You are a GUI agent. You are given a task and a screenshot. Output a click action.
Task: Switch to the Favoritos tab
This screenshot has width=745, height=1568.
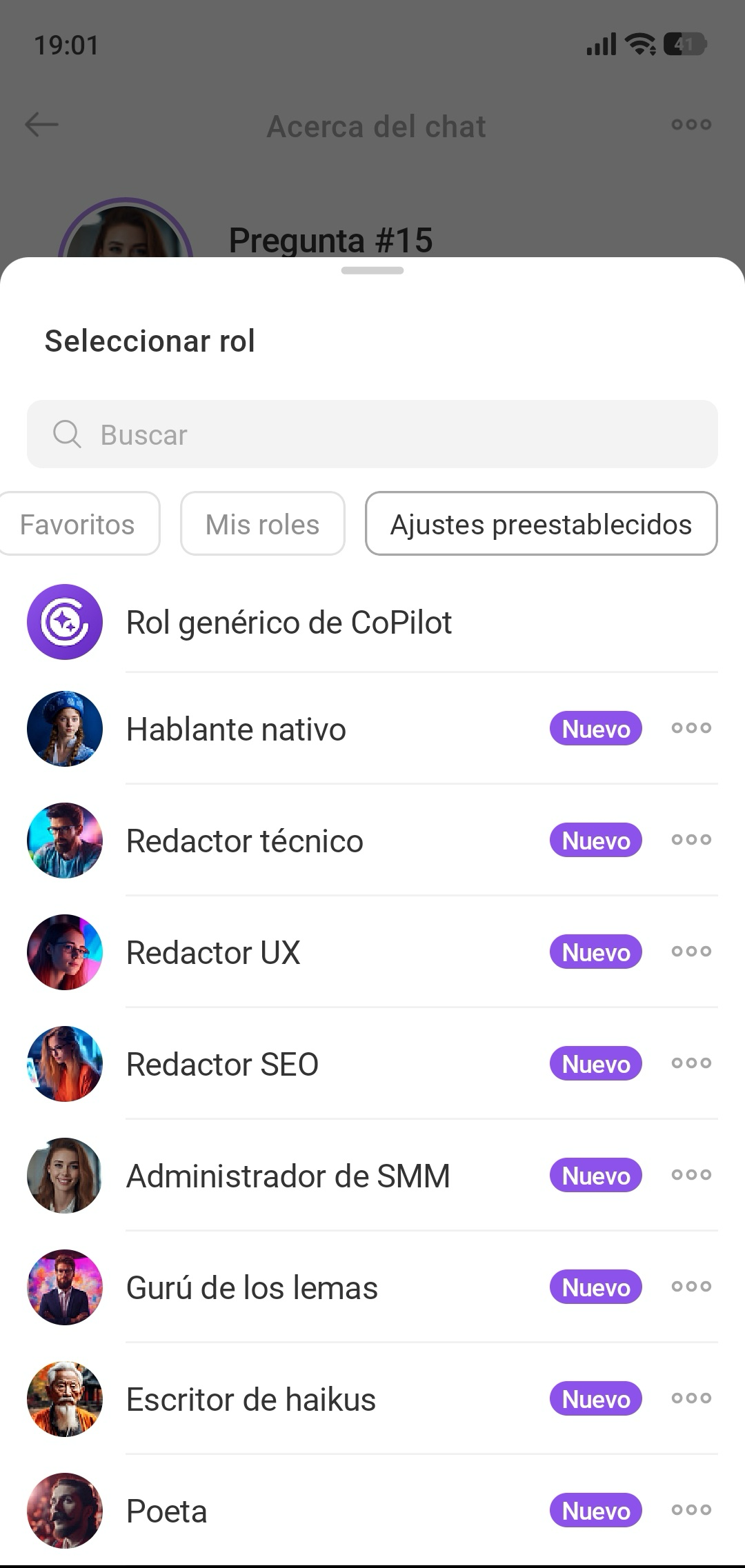(77, 524)
